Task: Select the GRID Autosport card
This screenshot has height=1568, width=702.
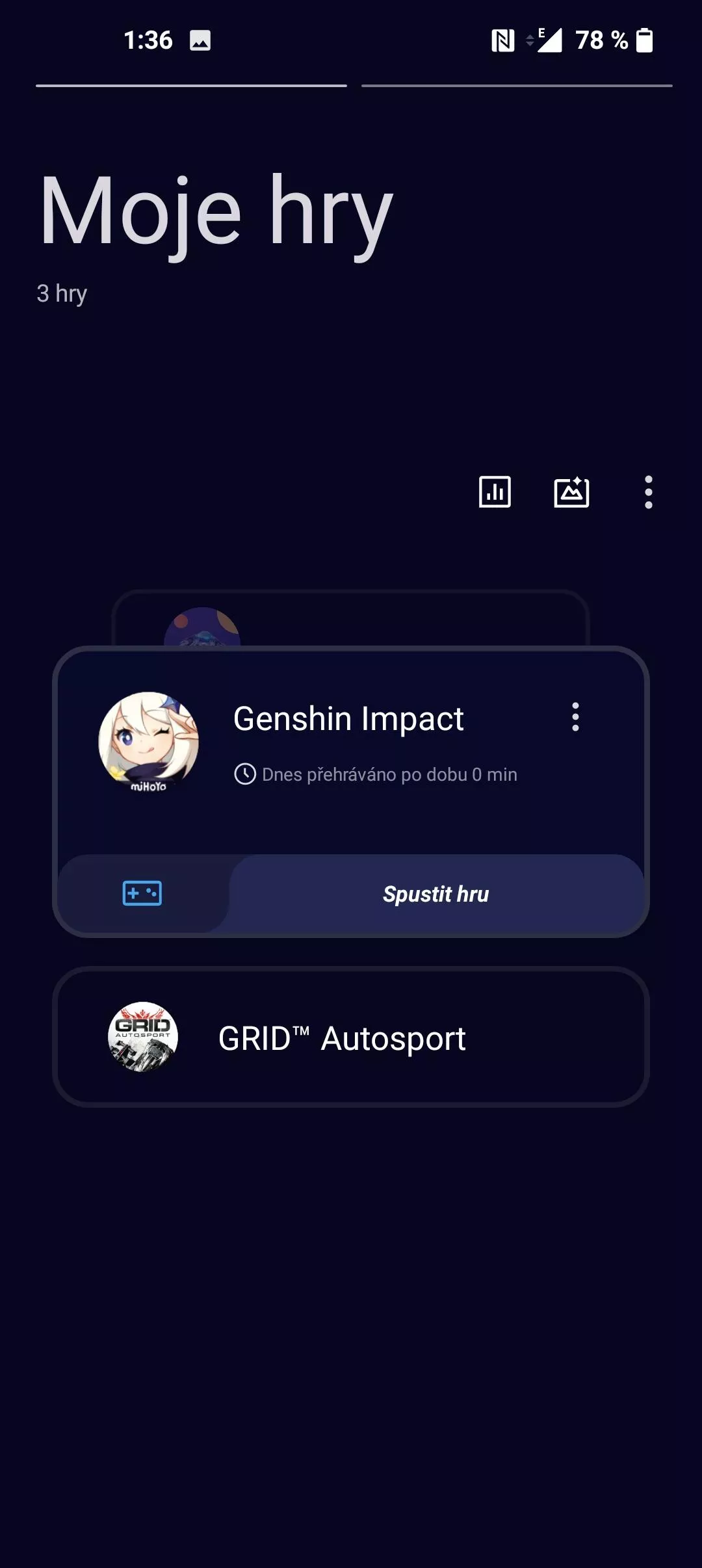Action: coord(351,1038)
